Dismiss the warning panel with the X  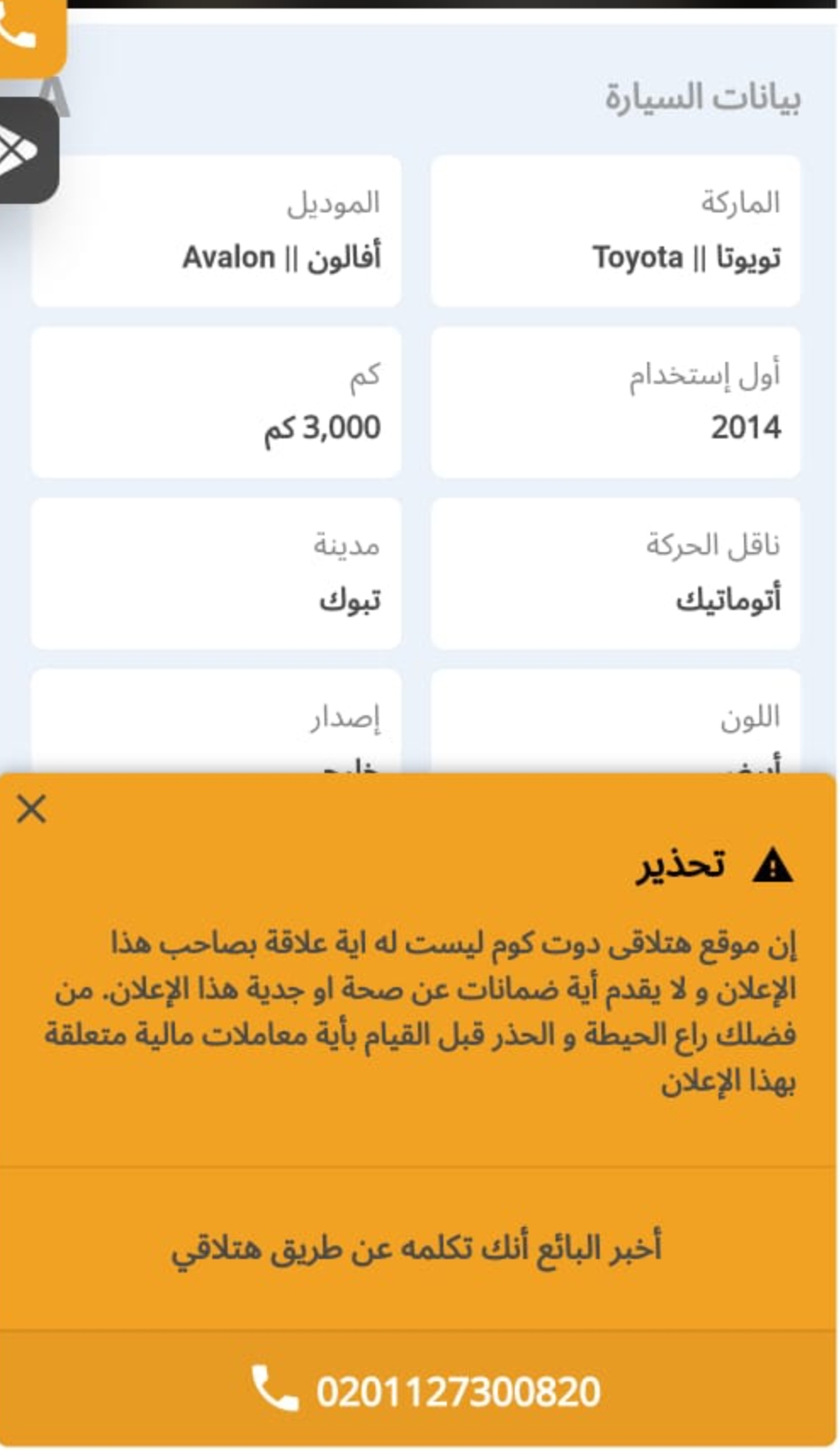(31, 809)
